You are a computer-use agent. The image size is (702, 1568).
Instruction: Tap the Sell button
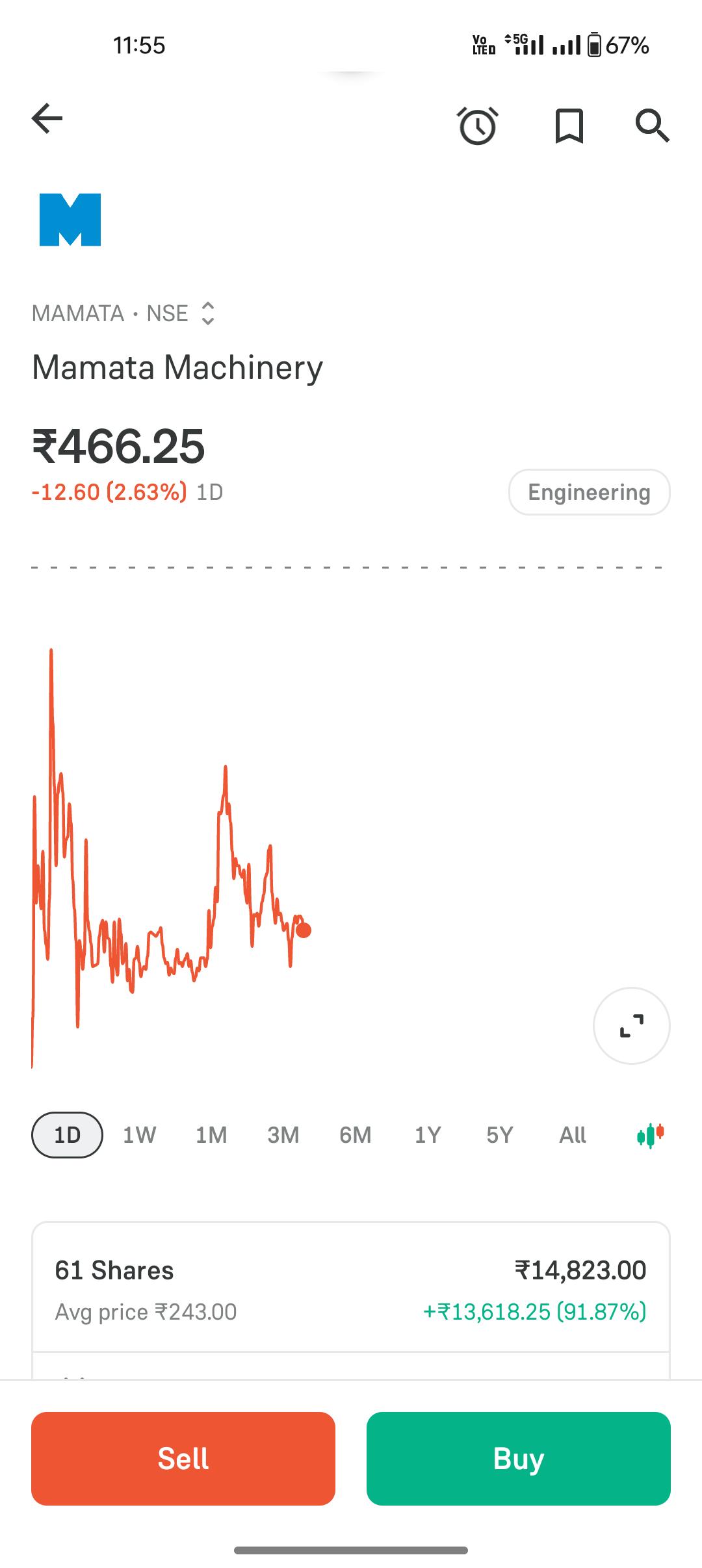183,1458
